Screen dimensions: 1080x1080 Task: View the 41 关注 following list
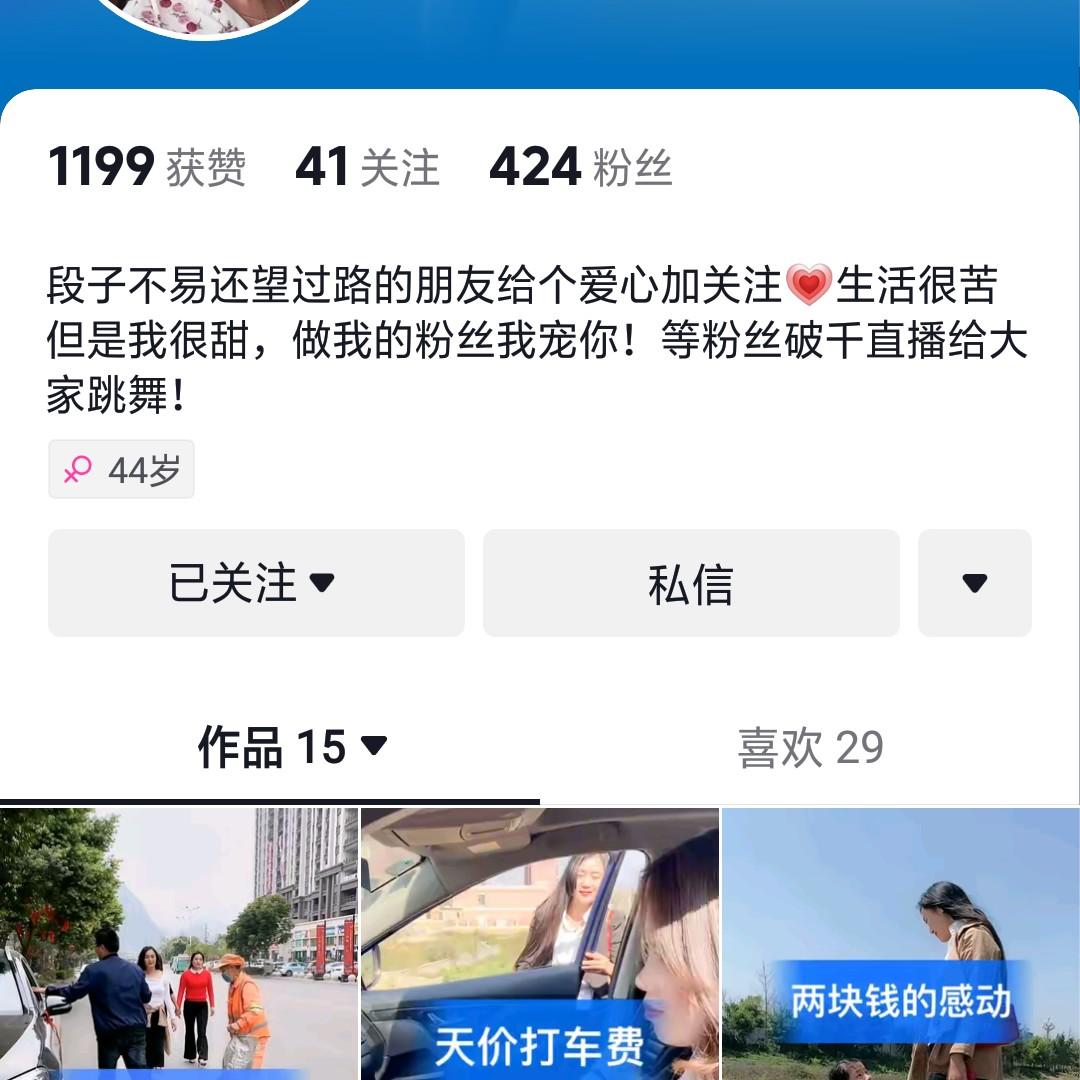367,167
